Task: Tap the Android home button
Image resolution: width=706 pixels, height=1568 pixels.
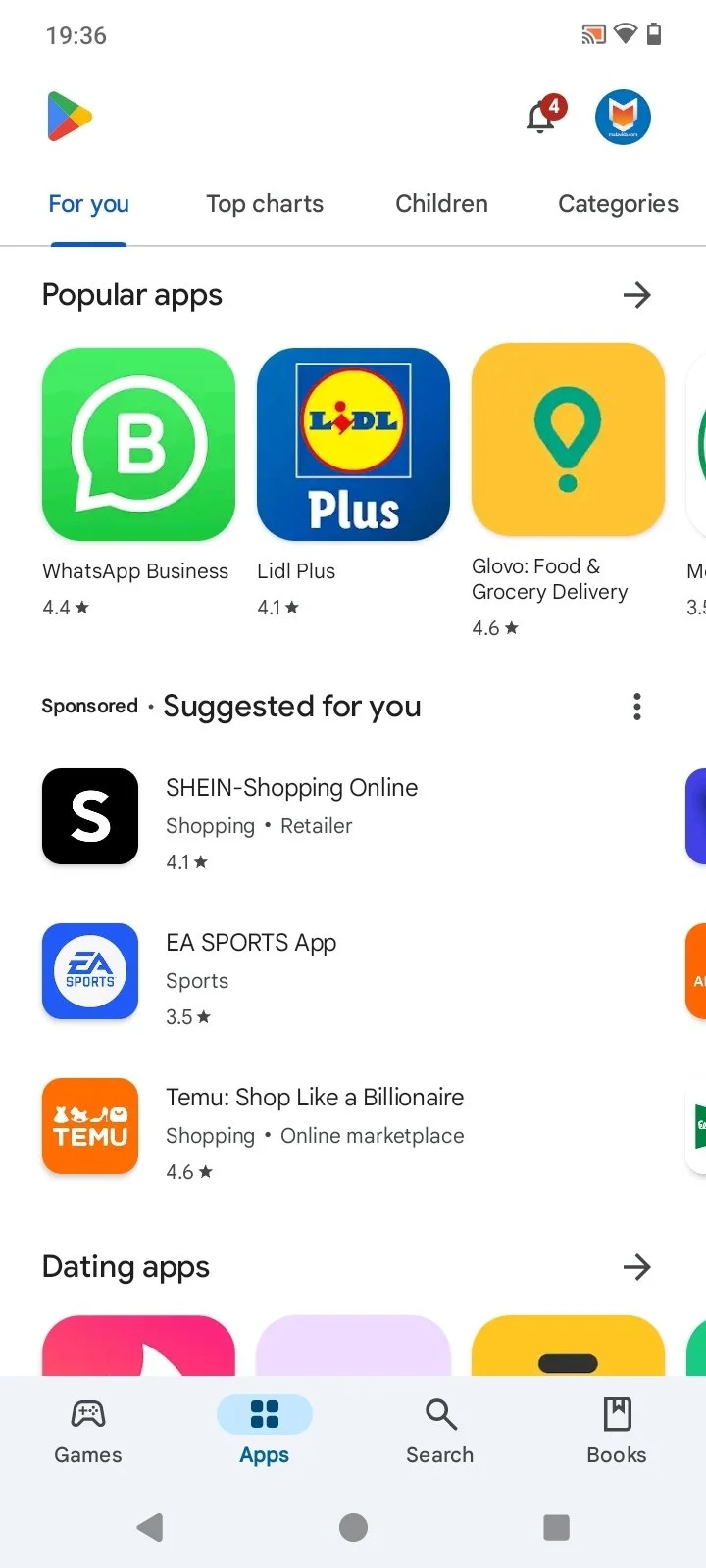Action: click(353, 1526)
